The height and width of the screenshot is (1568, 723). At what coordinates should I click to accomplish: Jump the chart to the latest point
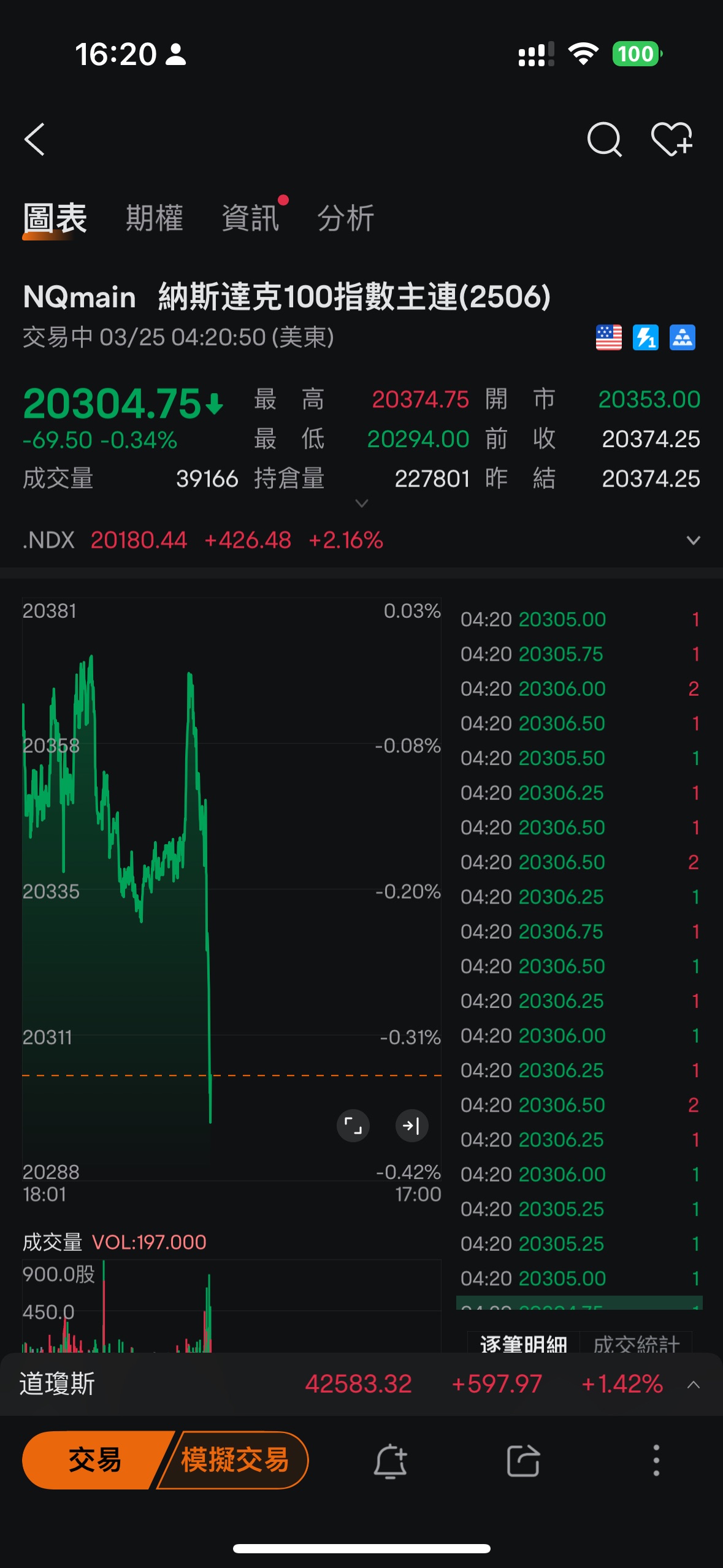411,1126
